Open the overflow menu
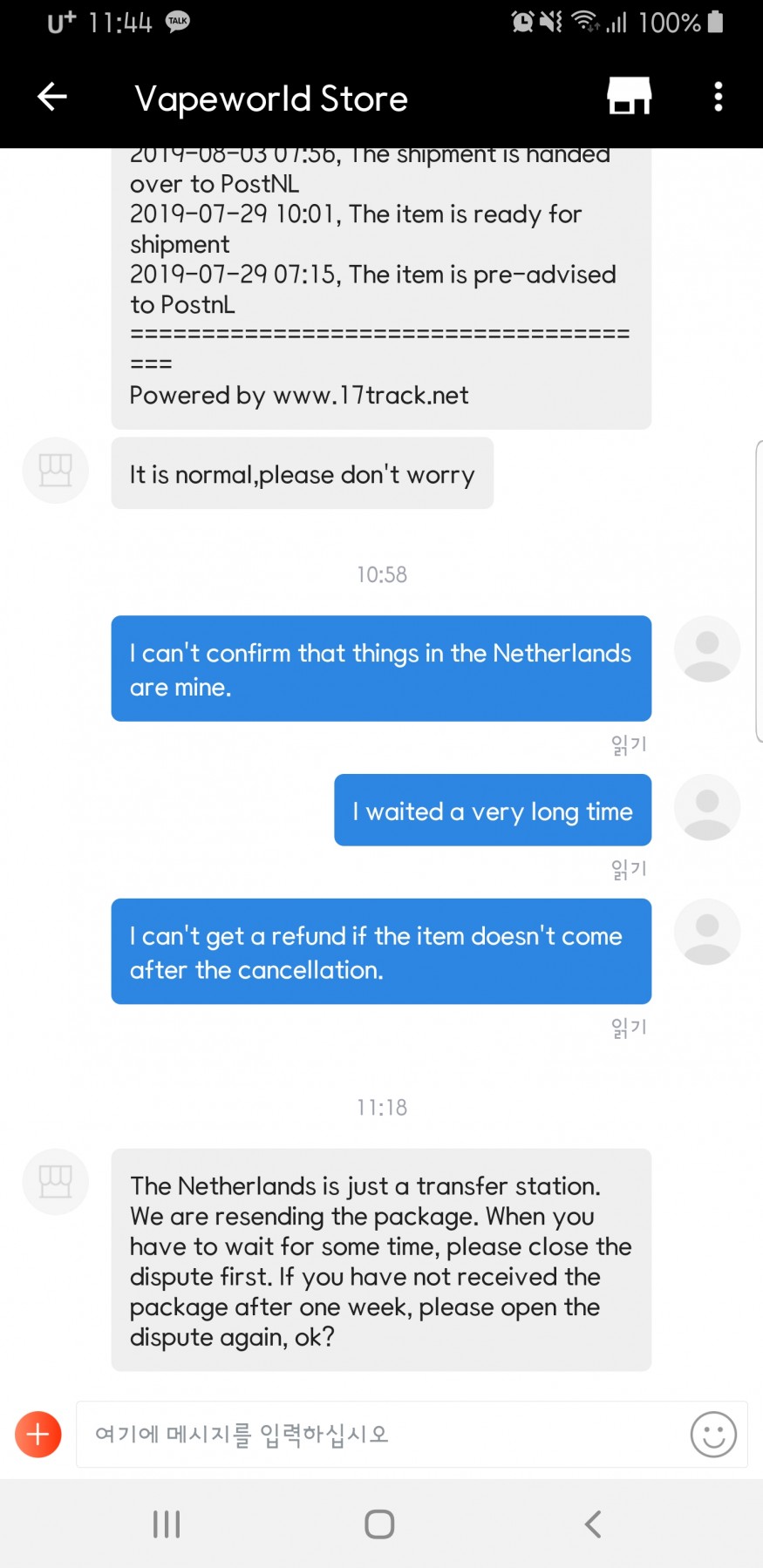The image size is (763, 1568). click(x=719, y=97)
